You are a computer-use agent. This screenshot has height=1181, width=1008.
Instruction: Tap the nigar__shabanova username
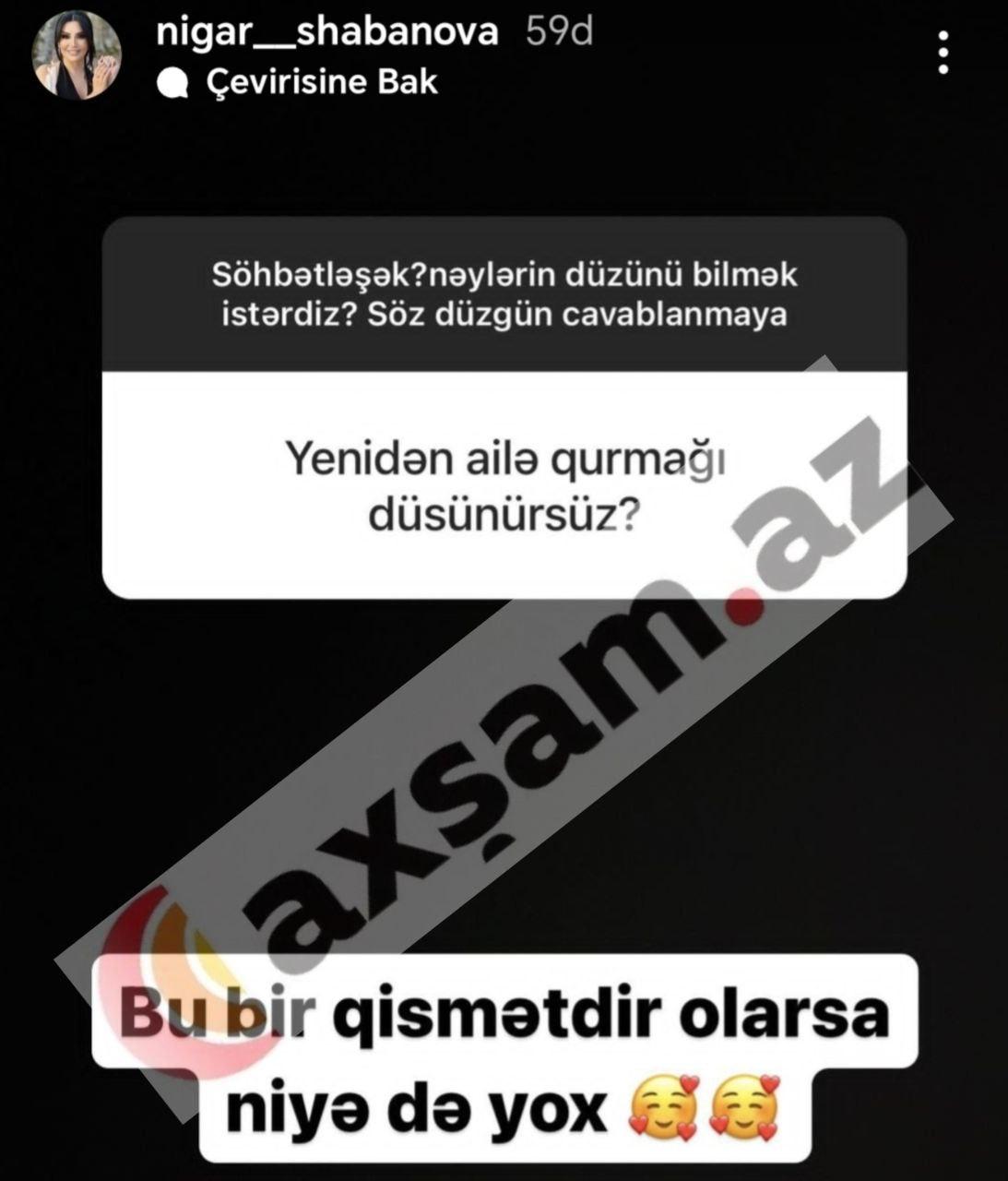[x=327, y=32]
